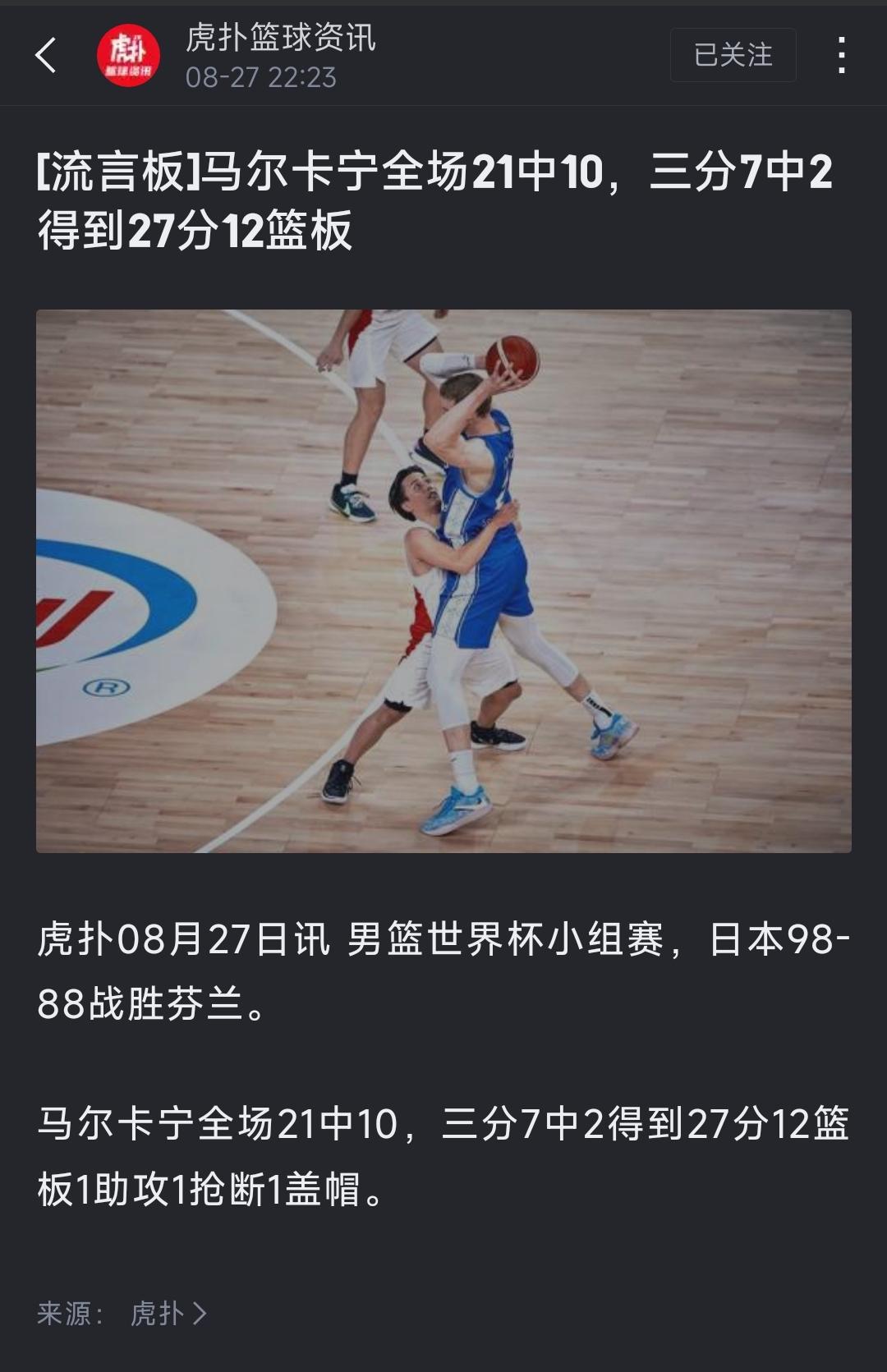Go back using the back arrow
The width and height of the screenshot is (887, 1372).
point(47,55)
